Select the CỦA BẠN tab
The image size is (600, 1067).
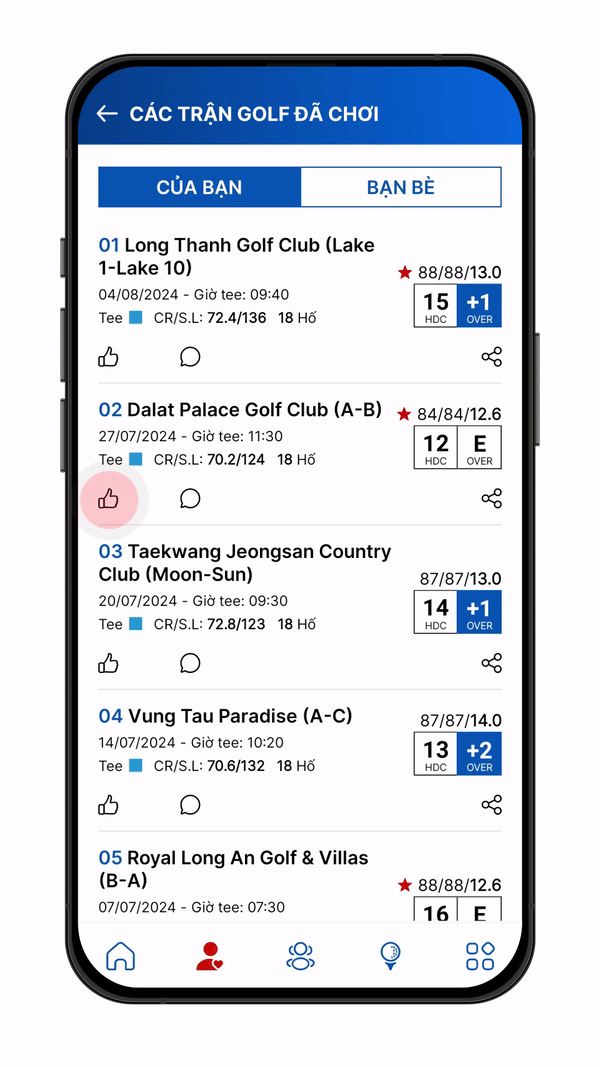click(199, 187)
